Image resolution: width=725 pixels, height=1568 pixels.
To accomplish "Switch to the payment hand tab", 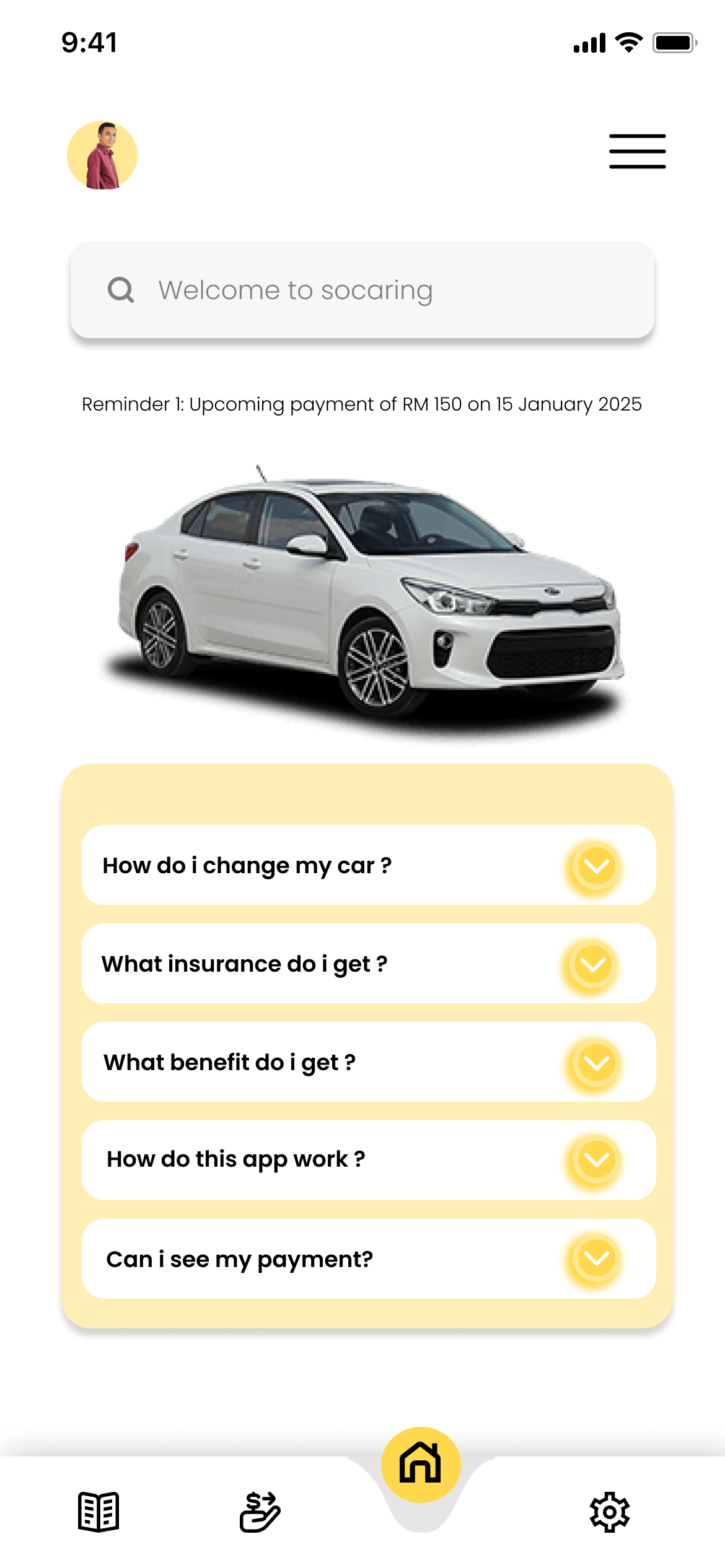I will tap(260, 1512).
